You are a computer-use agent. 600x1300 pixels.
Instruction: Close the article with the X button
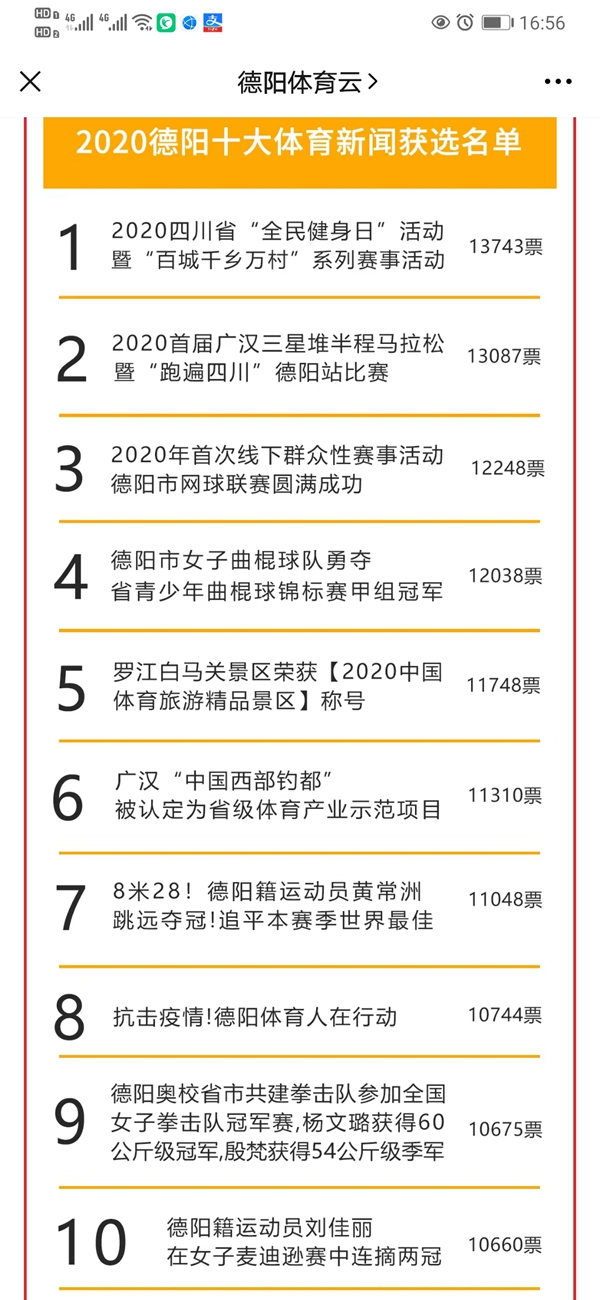point(30,82)
